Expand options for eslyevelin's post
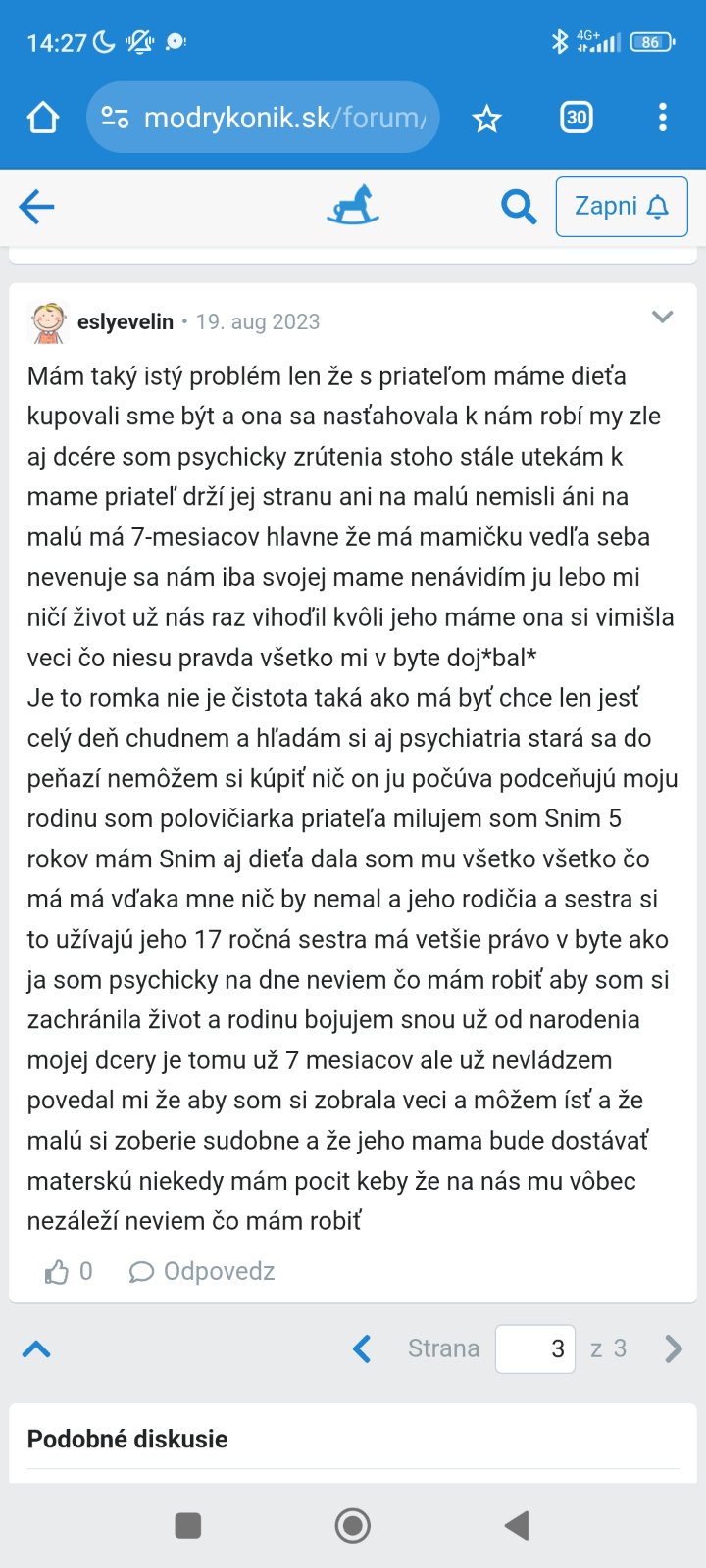706x1568 pixels. 663,317
